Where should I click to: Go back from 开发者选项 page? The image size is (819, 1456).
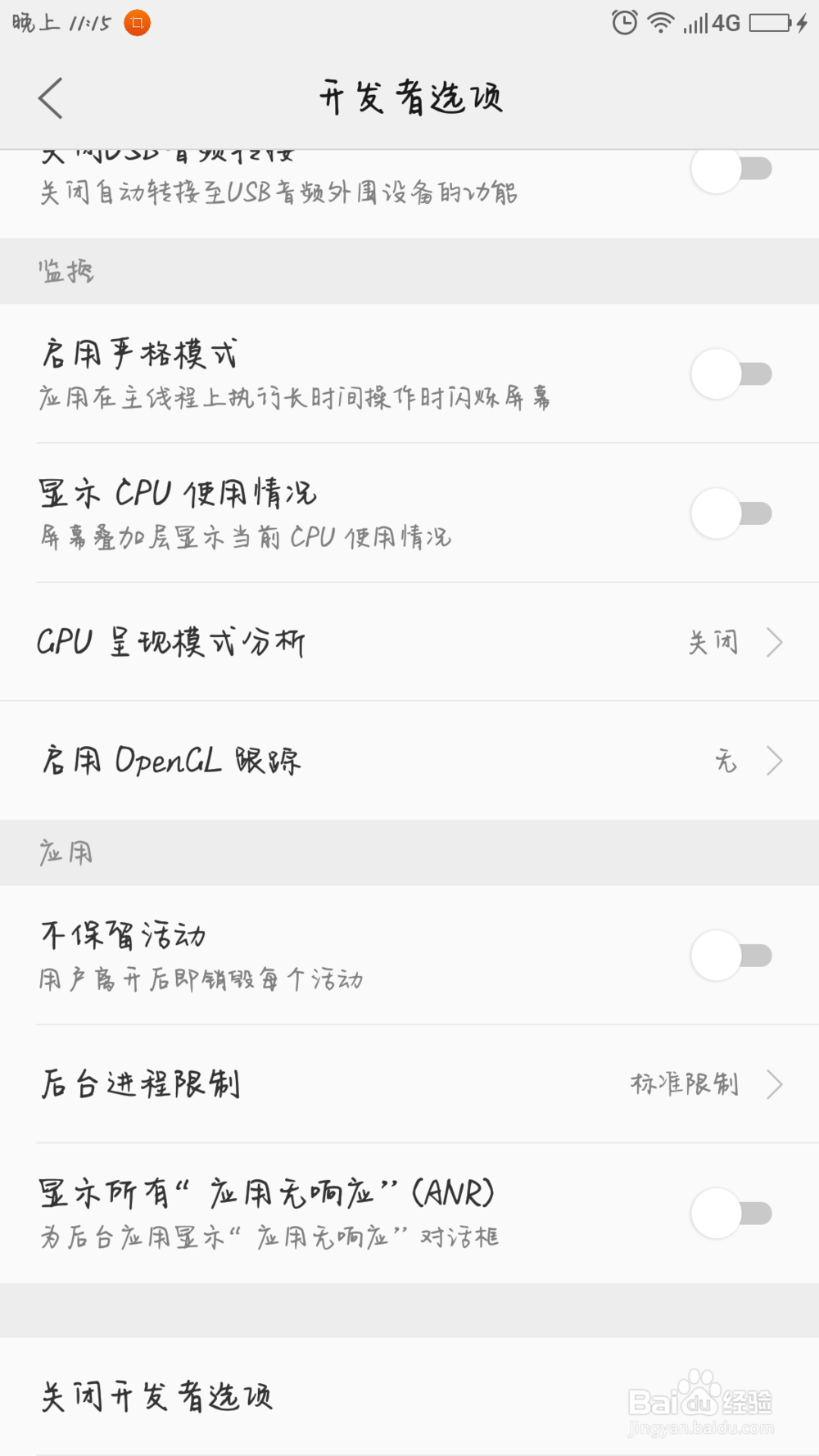(x=51, y=98)
